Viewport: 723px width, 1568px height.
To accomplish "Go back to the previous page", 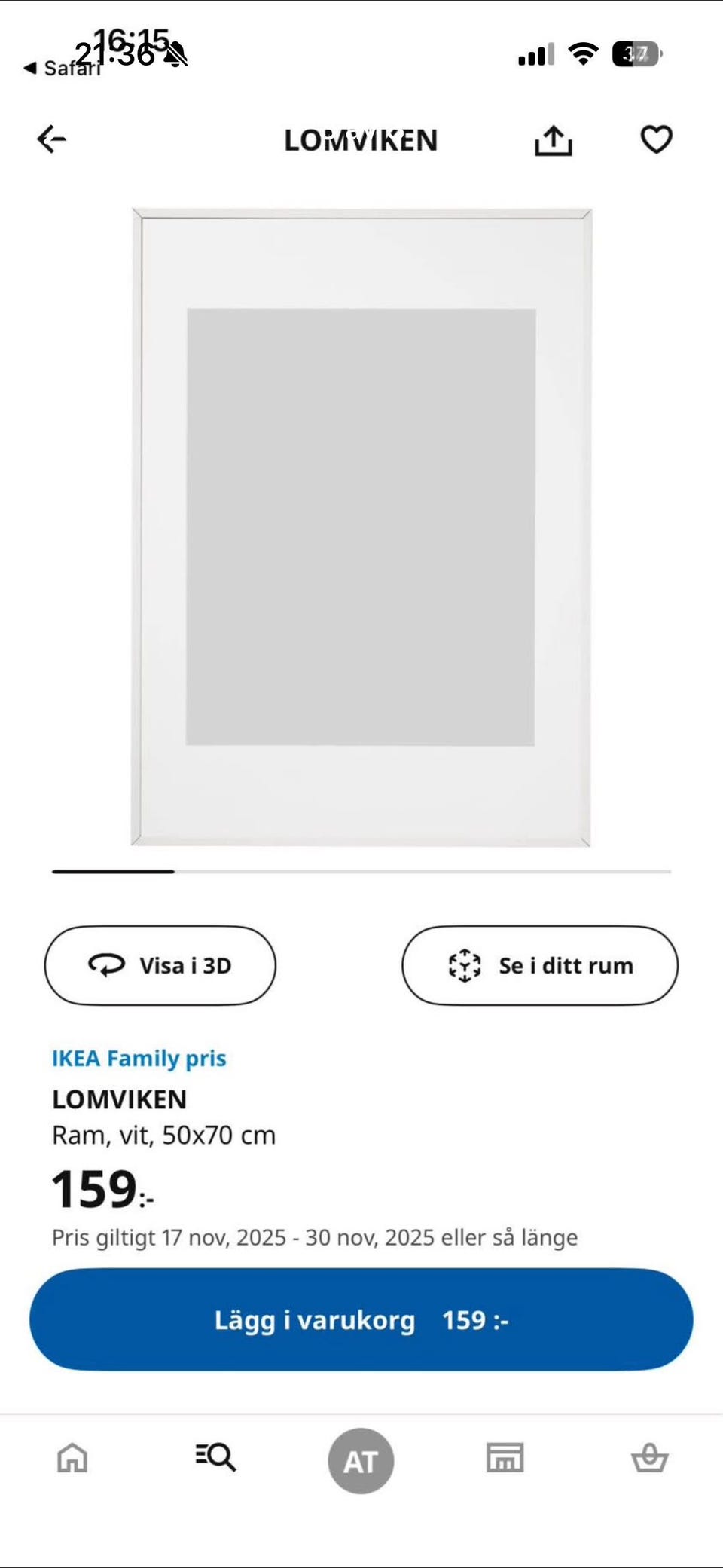I will tap(50, 140).
